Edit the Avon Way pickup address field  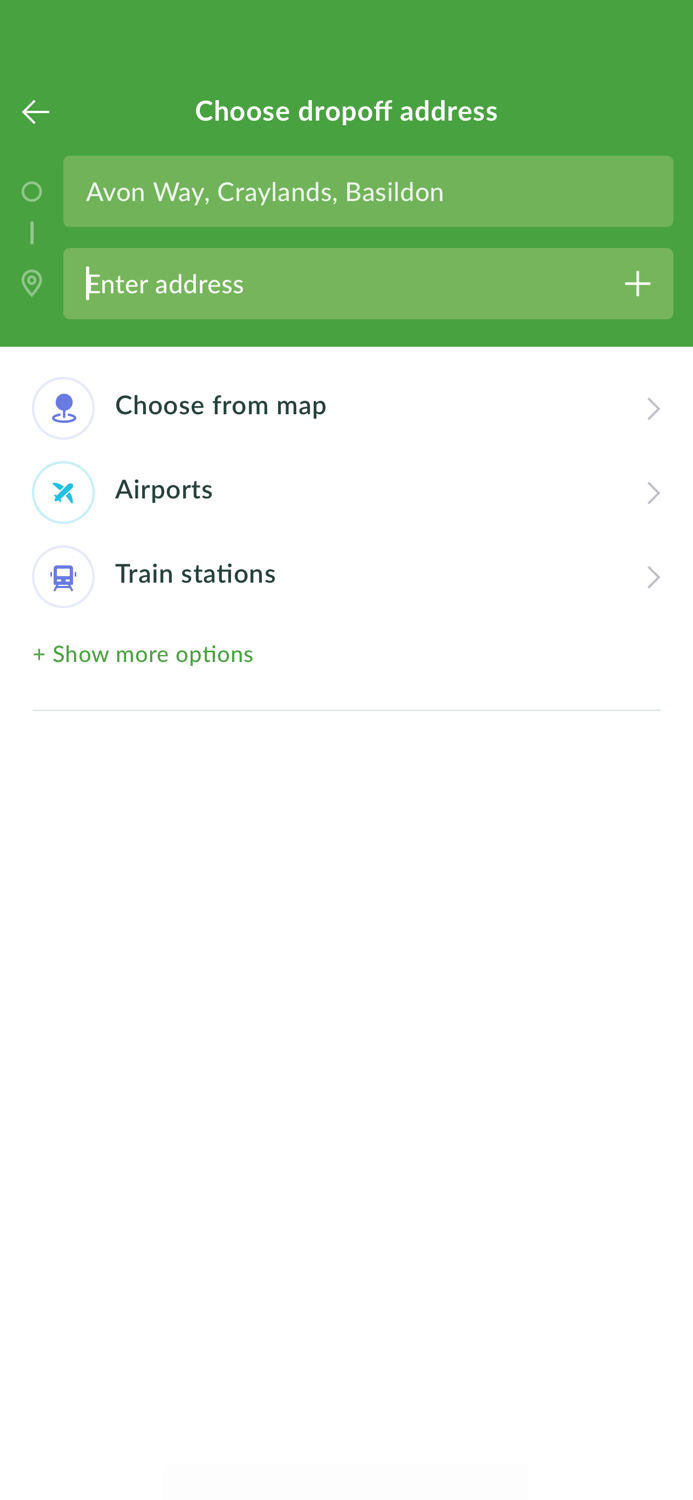[367, 191]
